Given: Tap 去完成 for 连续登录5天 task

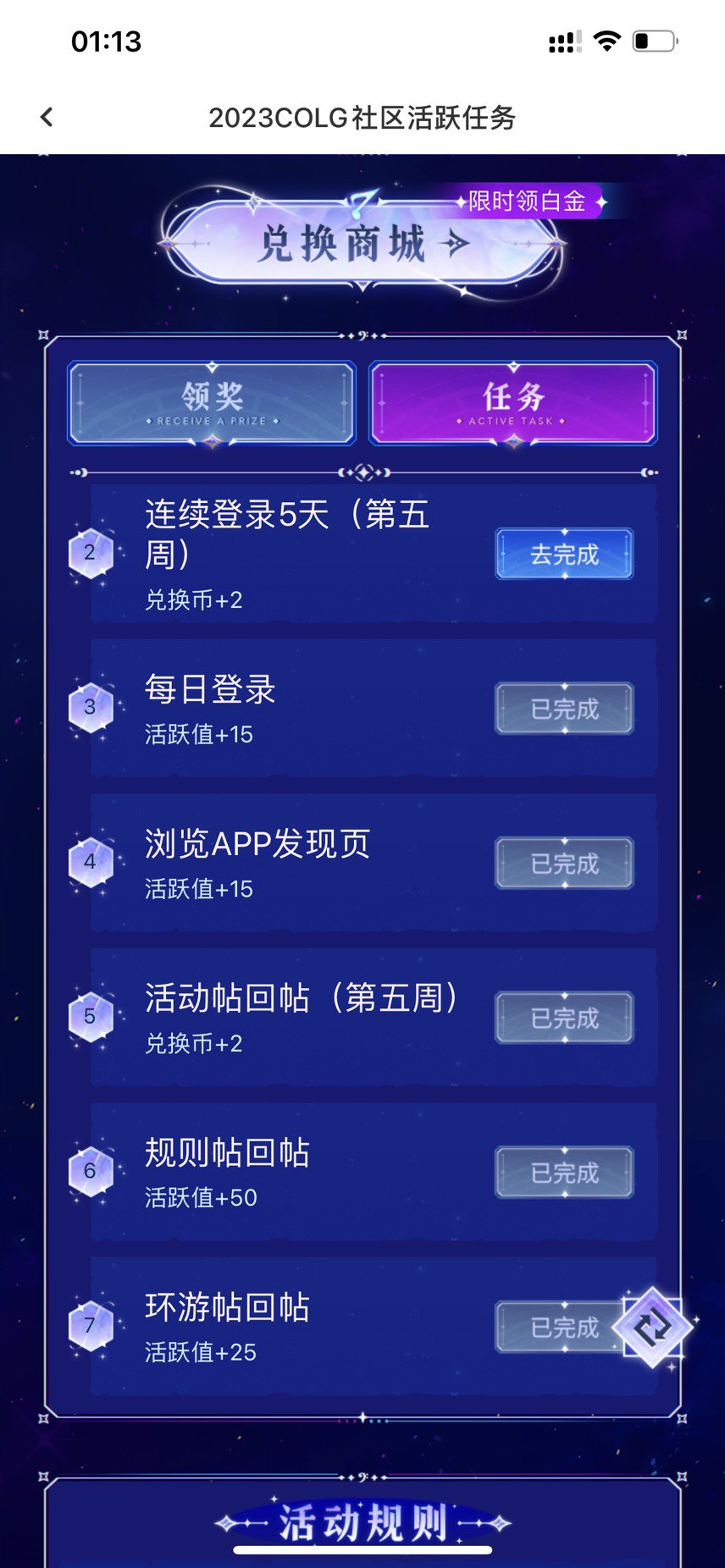Looking at the screenshot, I should pyautogui.click(x=564, y=554).
